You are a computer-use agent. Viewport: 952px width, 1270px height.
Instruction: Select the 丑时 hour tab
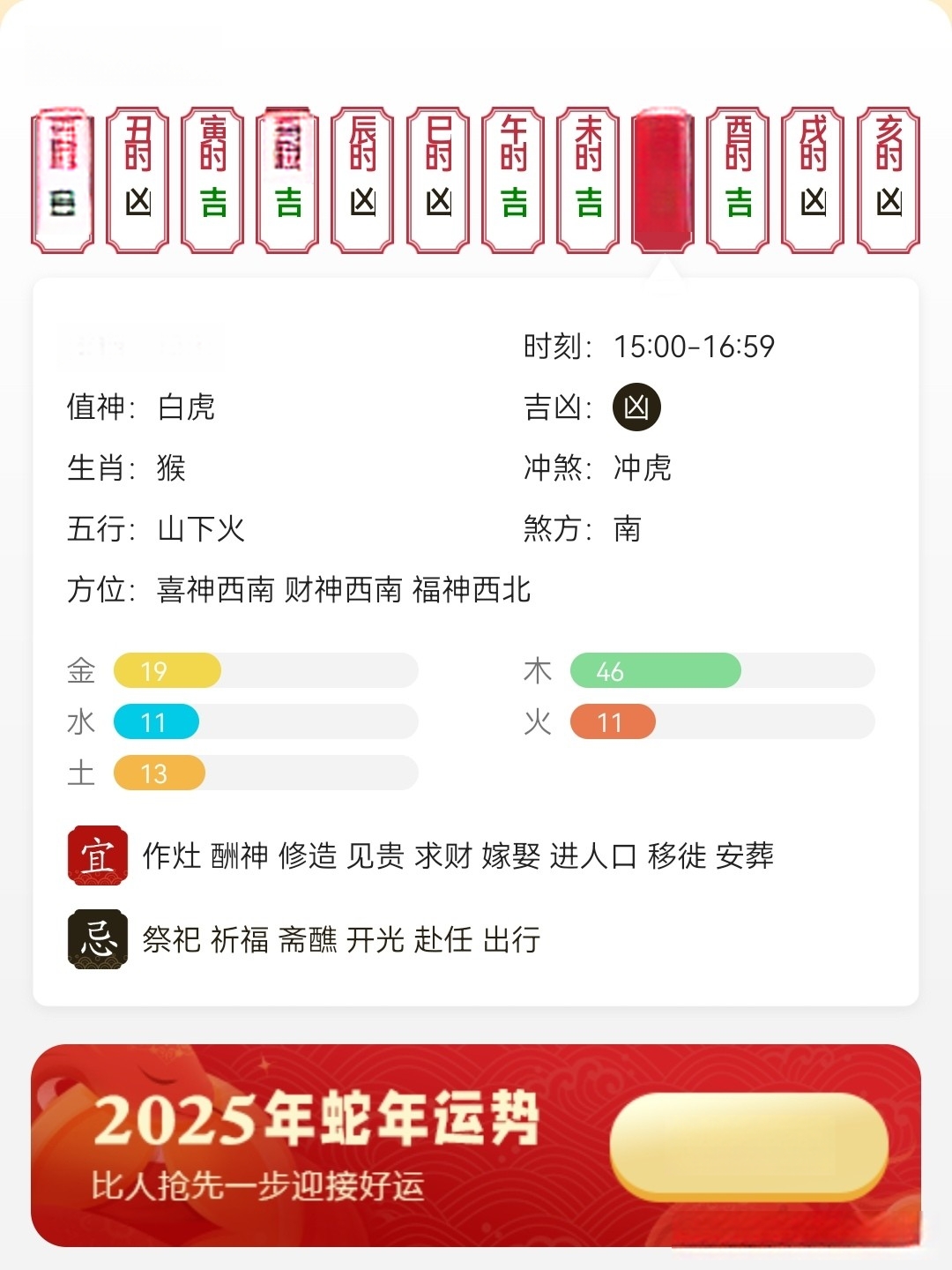(138, 179)
